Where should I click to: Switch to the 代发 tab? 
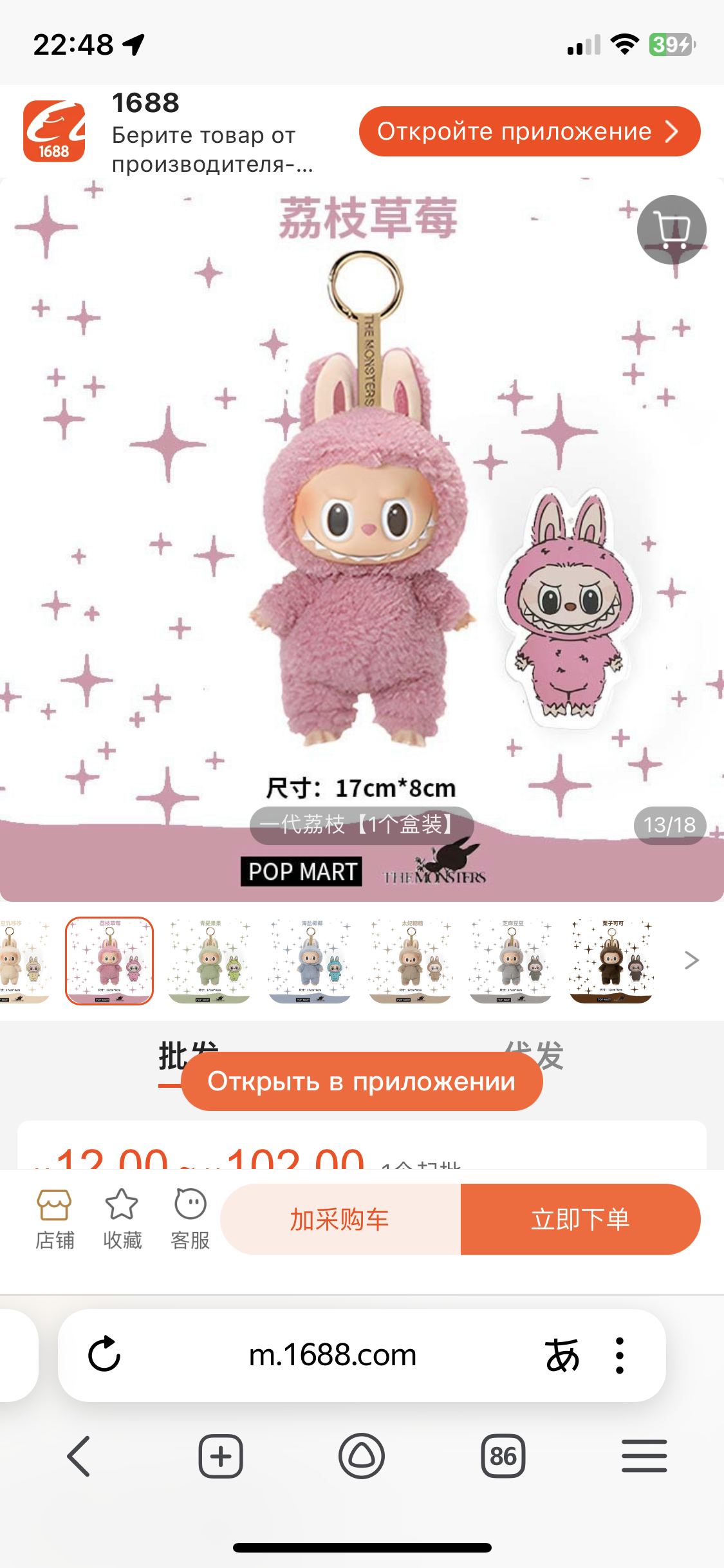(x=534, y=1056)
